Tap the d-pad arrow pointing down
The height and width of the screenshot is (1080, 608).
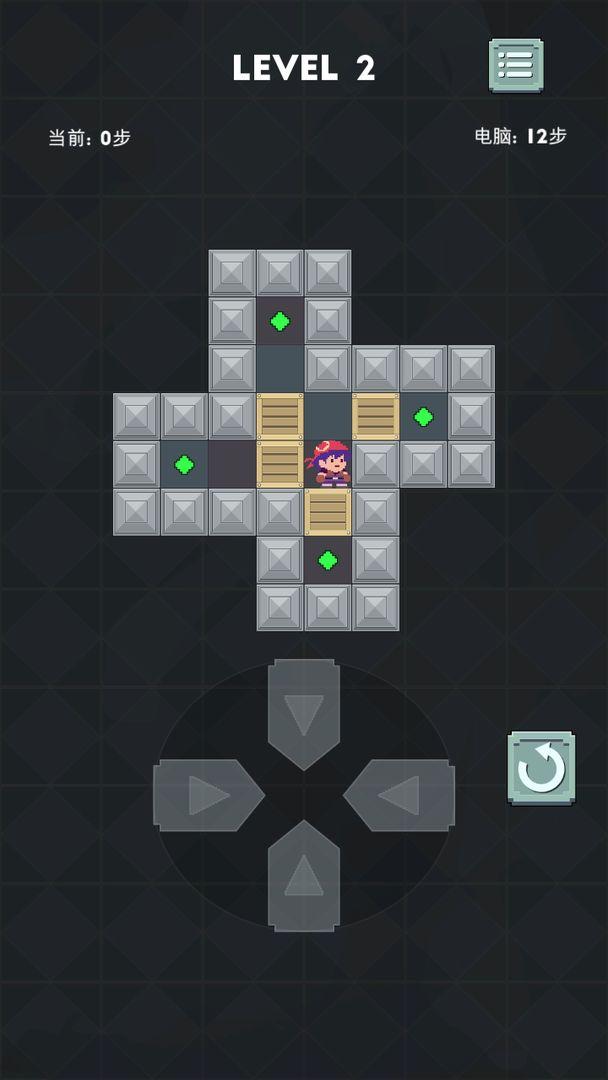click(304, 712)
